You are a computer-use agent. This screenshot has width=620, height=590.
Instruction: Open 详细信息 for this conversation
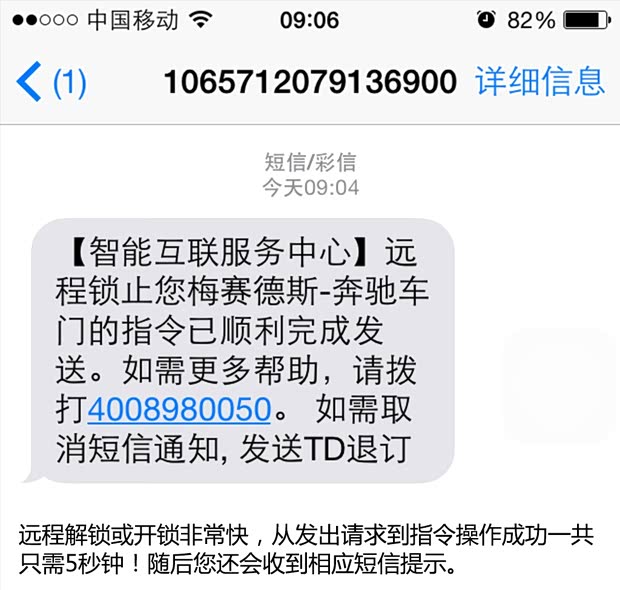click(x=539, y=81)
